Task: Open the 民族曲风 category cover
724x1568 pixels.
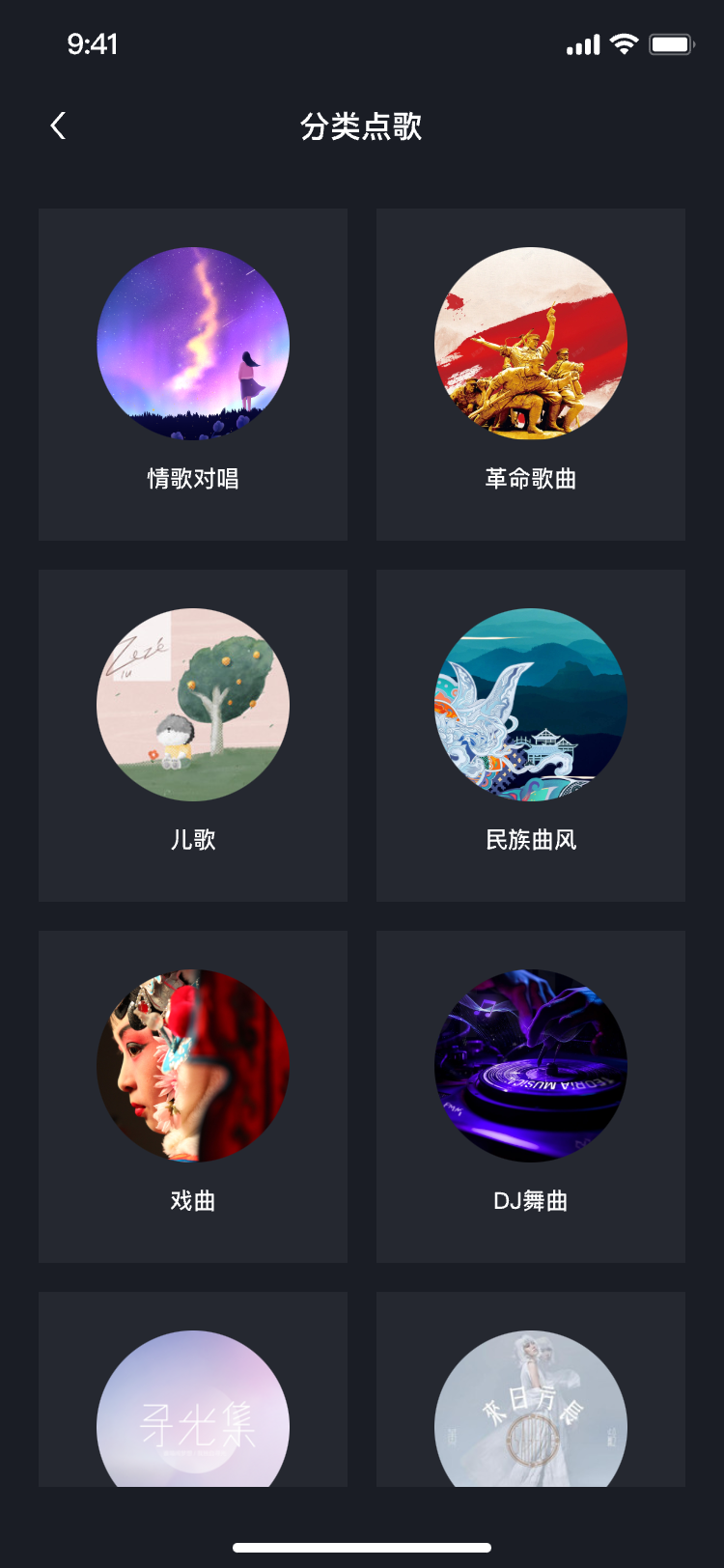Action: [x=530, y=705]
